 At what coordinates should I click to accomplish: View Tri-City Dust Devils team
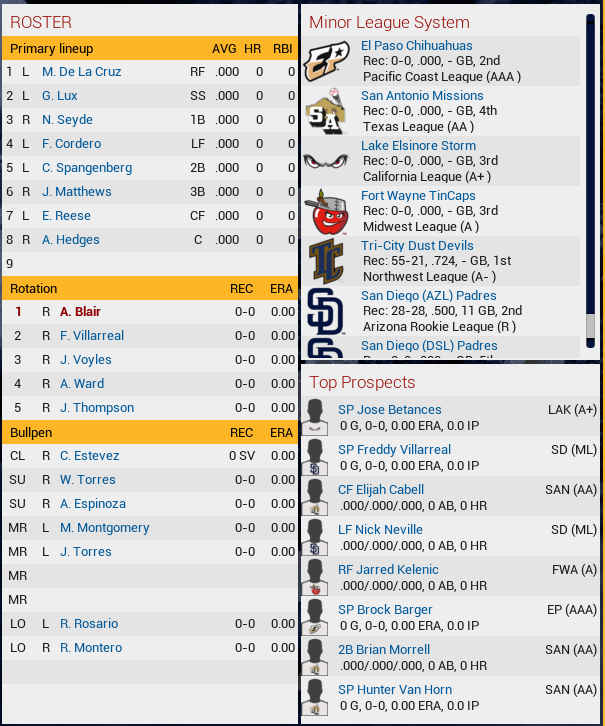pyautogui.click(x=417, y=246)
